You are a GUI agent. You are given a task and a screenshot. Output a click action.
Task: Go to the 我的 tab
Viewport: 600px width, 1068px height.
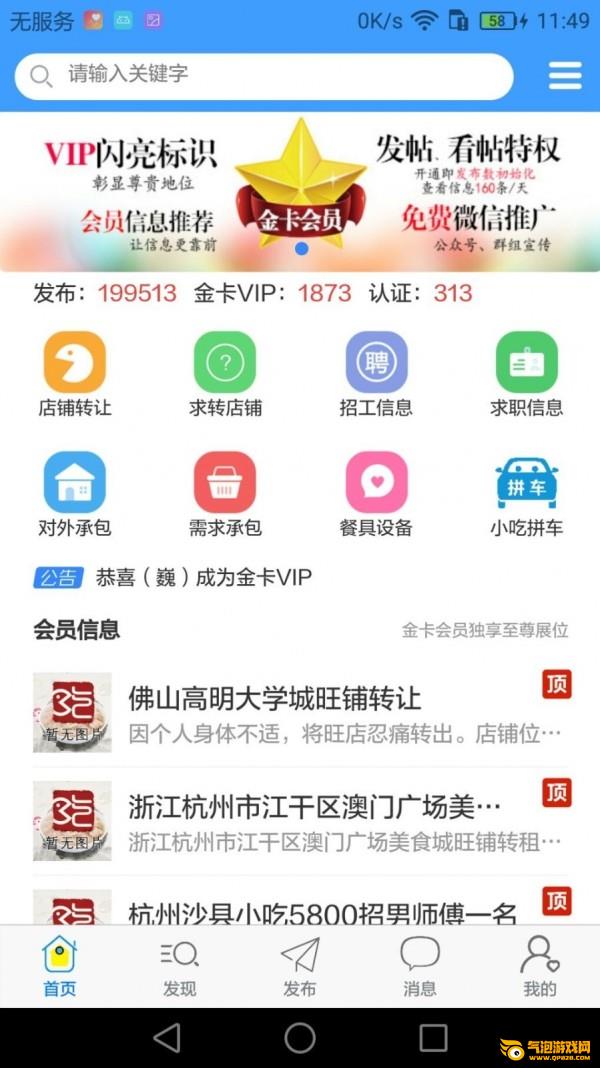(539, 967)
